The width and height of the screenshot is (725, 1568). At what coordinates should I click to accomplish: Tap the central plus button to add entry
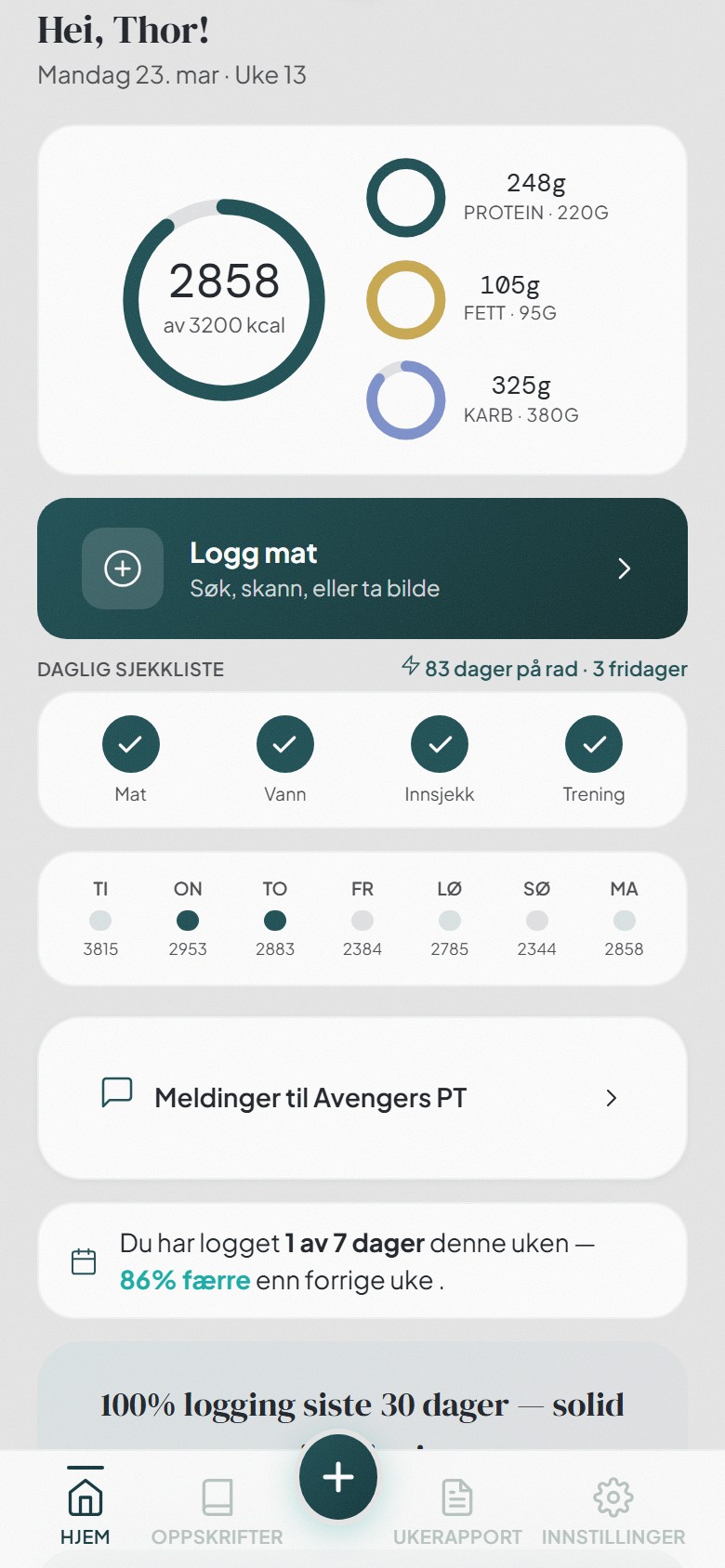337,1477
